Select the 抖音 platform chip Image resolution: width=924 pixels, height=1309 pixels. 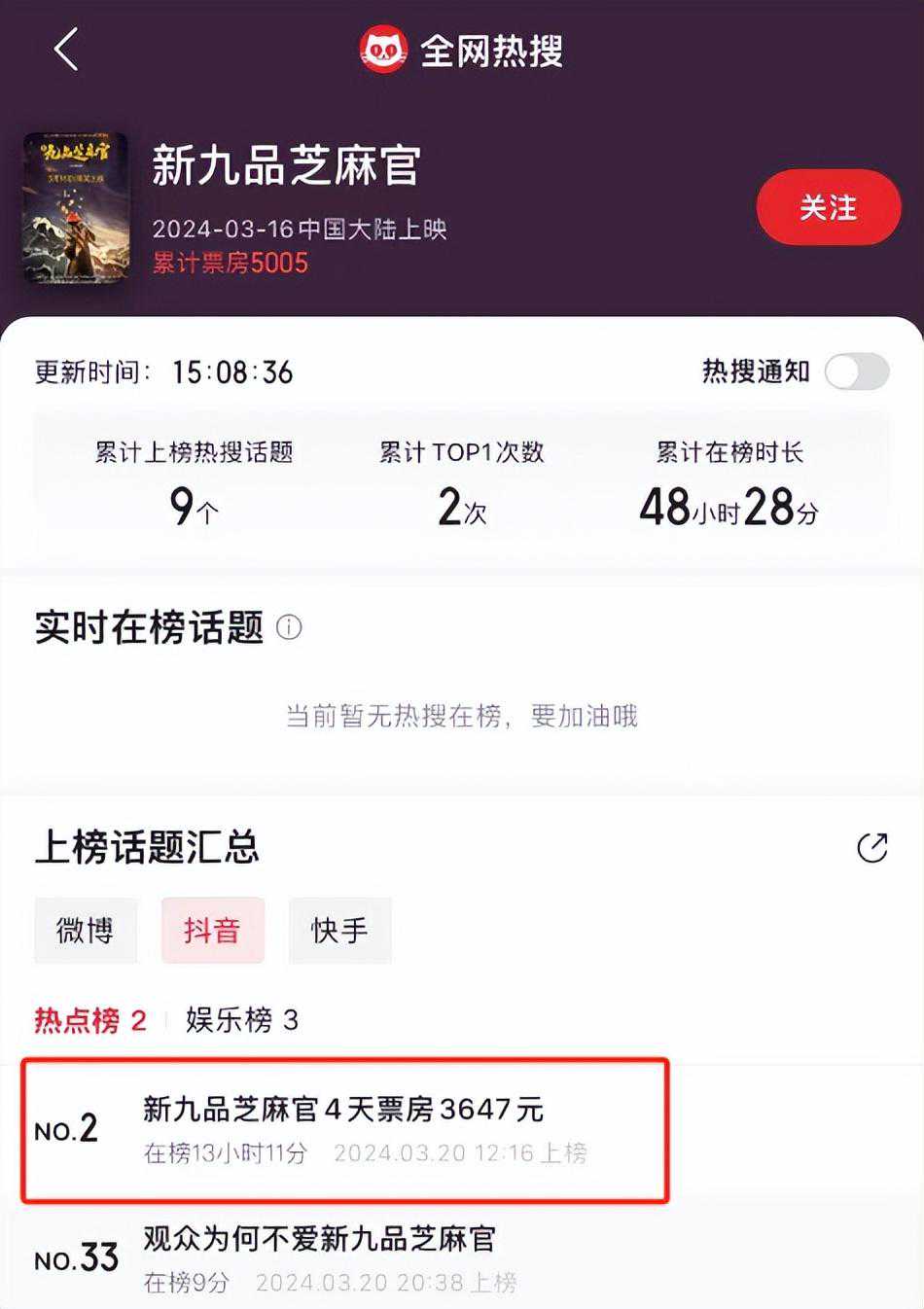click(212, 931)
